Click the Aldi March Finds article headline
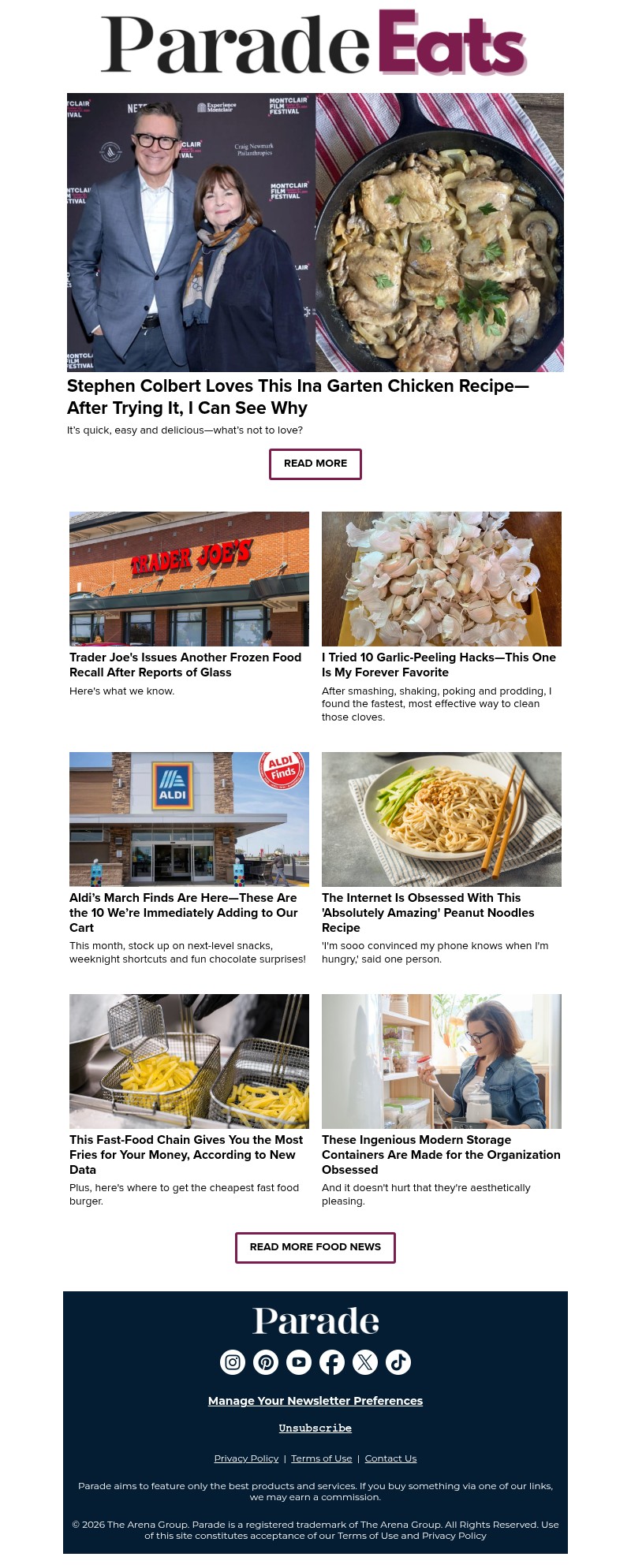 [184, 913]
